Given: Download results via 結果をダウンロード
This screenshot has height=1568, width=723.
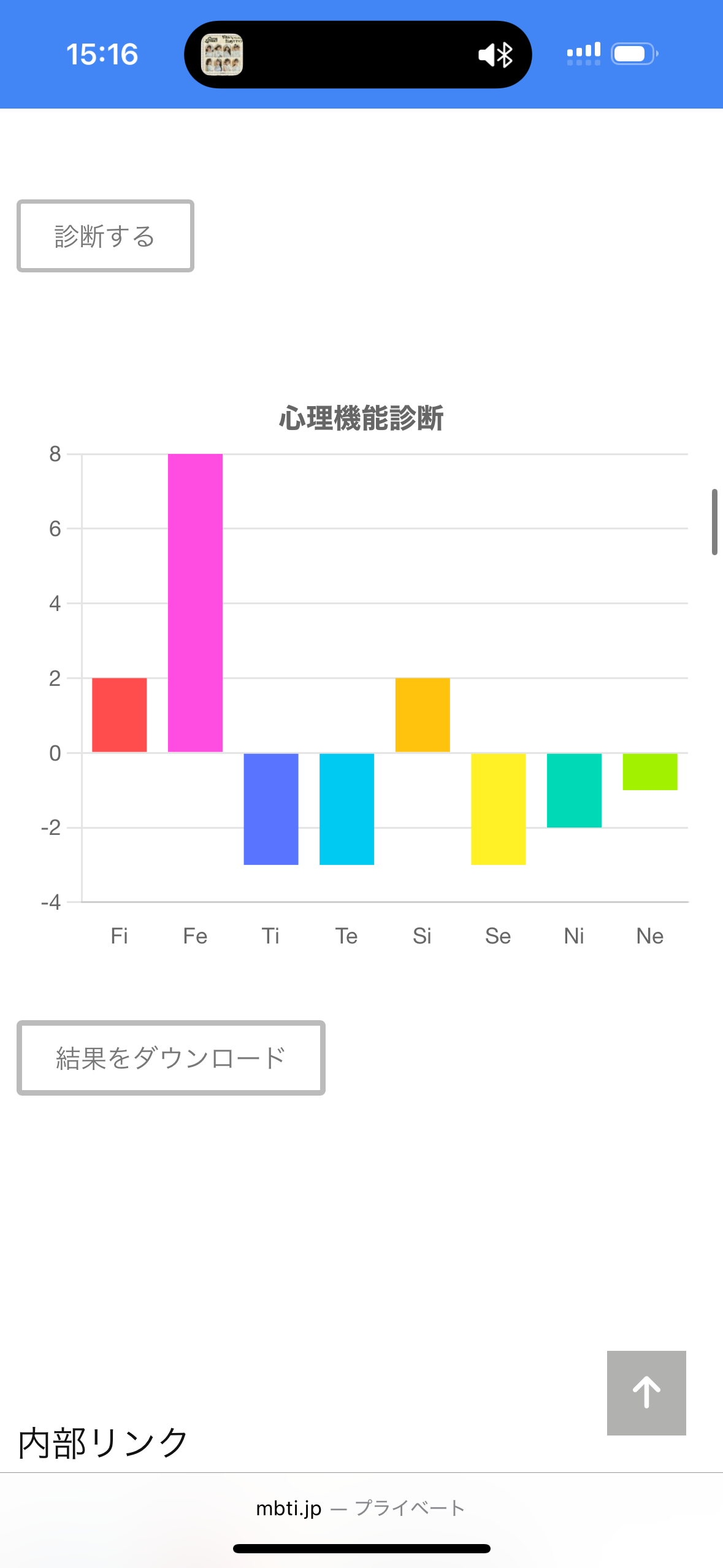Looking at the screenshot, I should [x=171, y=1058].
